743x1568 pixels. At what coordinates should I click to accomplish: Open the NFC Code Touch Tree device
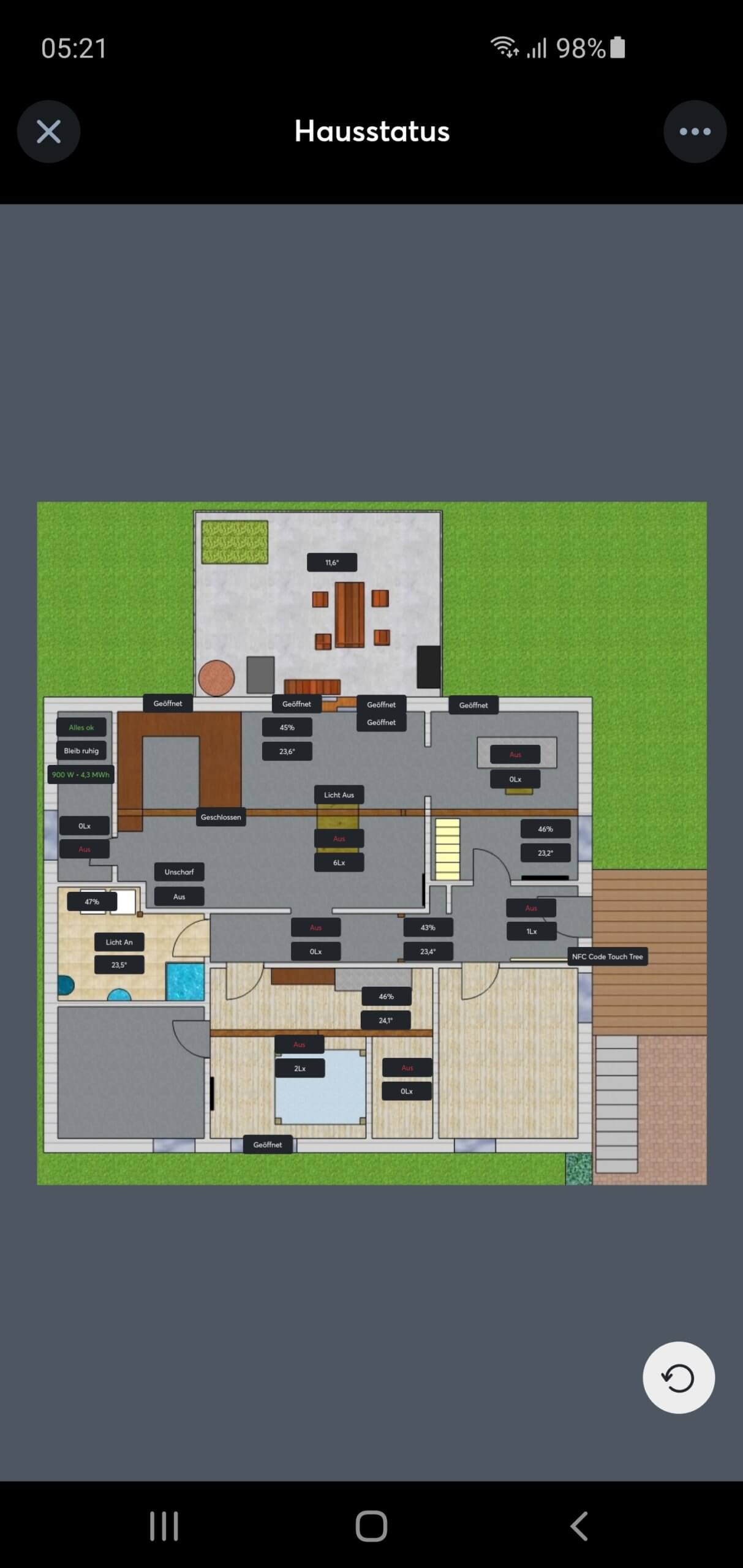click(607, 957)
